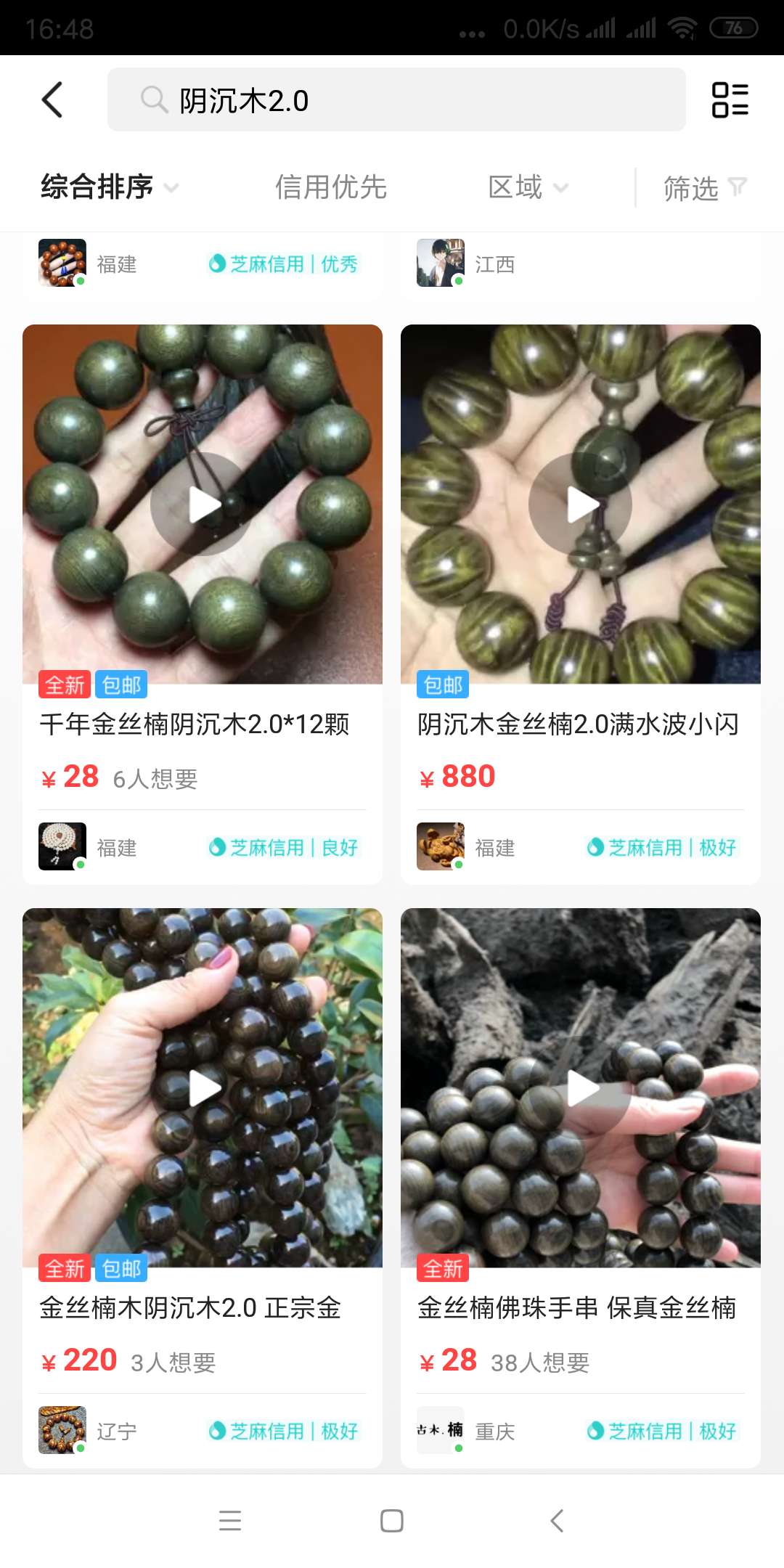Viewport: 784px width, 1568px height.
Task: Tap the search box showing 阴沉木2.0
Action: [x=396, y=99]
